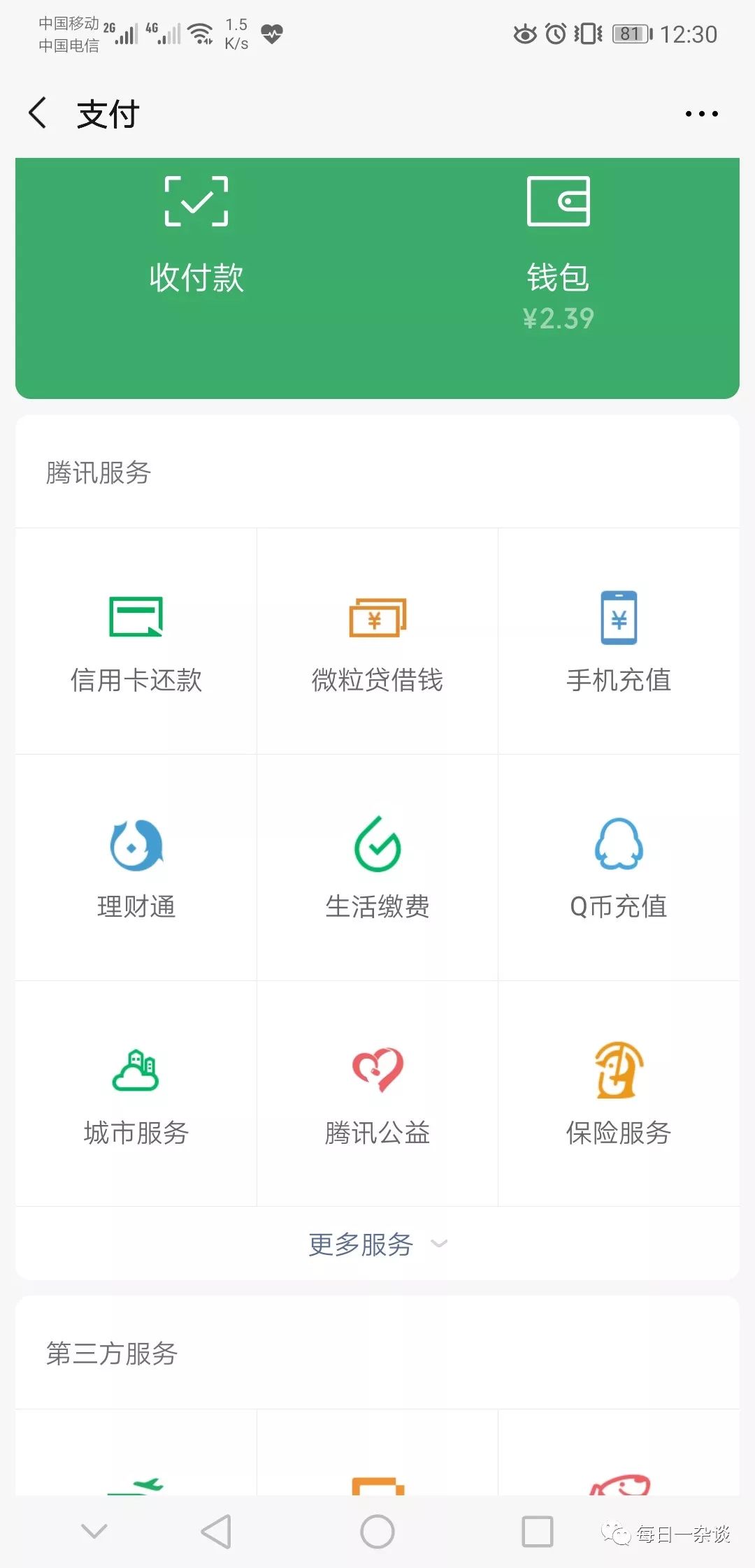Open 理财通 wealth management
Screen dimensions: 755x1568
[136, 868]
